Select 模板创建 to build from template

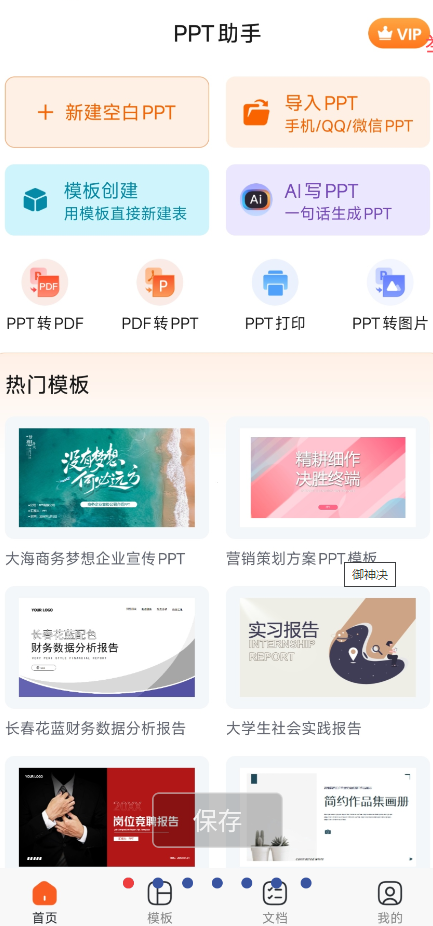107,200
